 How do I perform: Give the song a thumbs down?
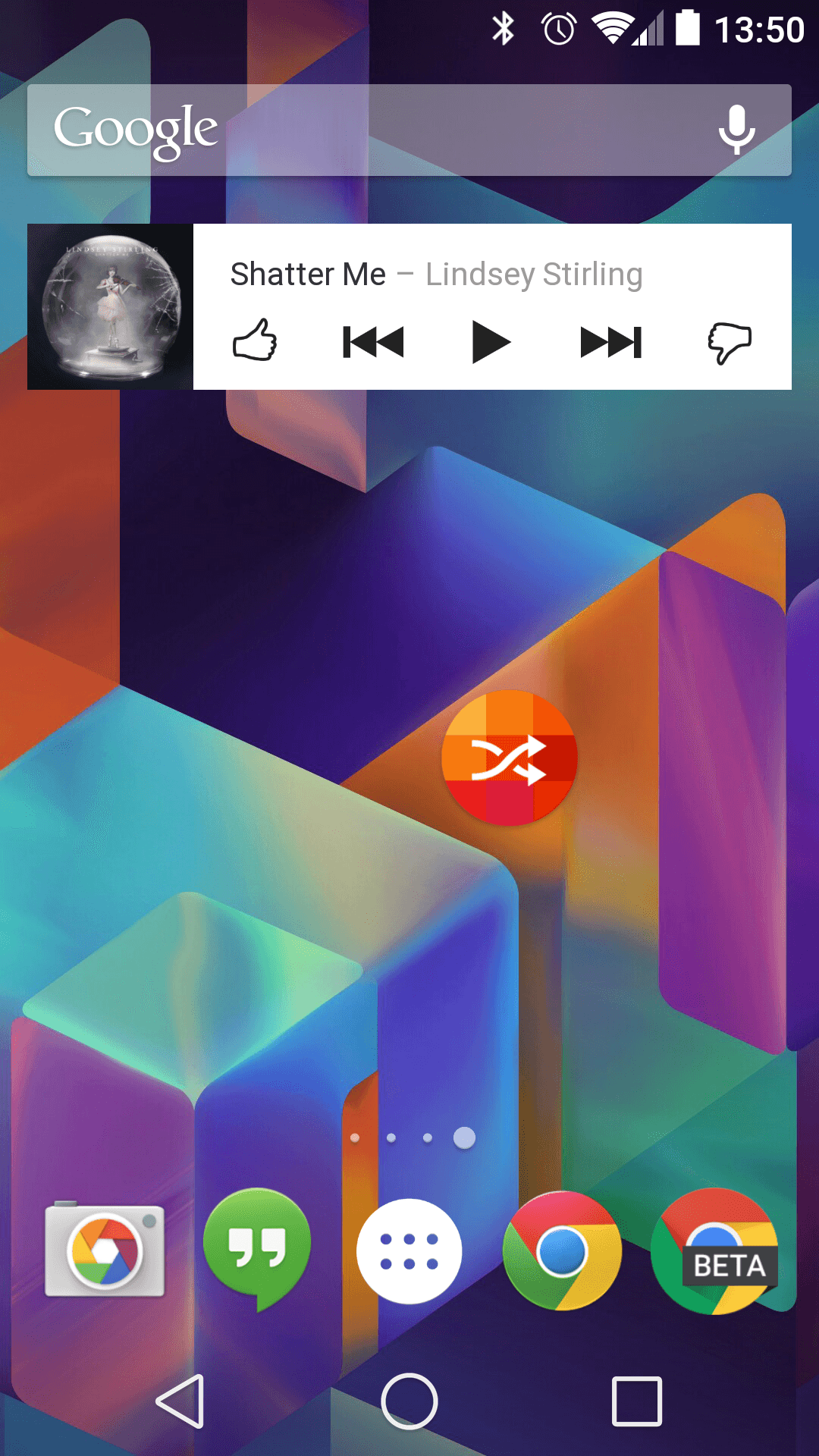729,343
